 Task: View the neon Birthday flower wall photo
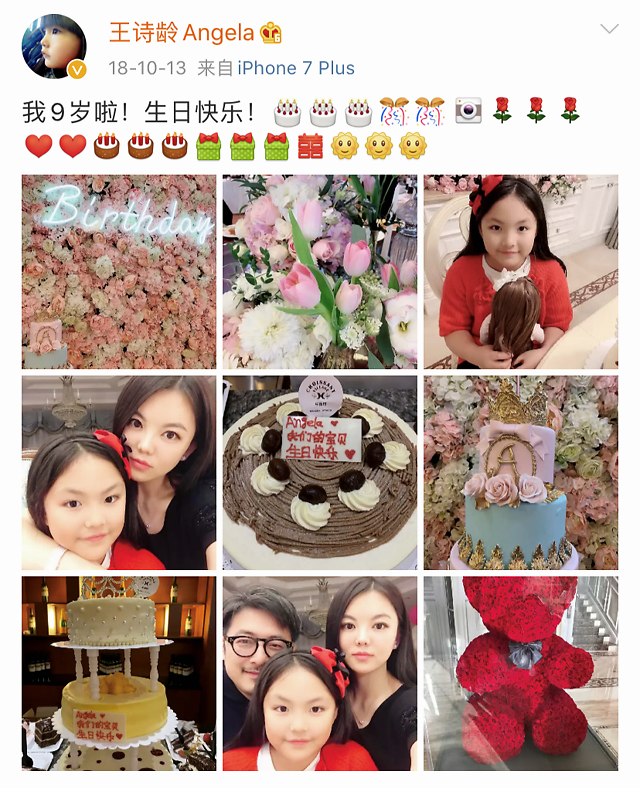(x=119, y=272)
